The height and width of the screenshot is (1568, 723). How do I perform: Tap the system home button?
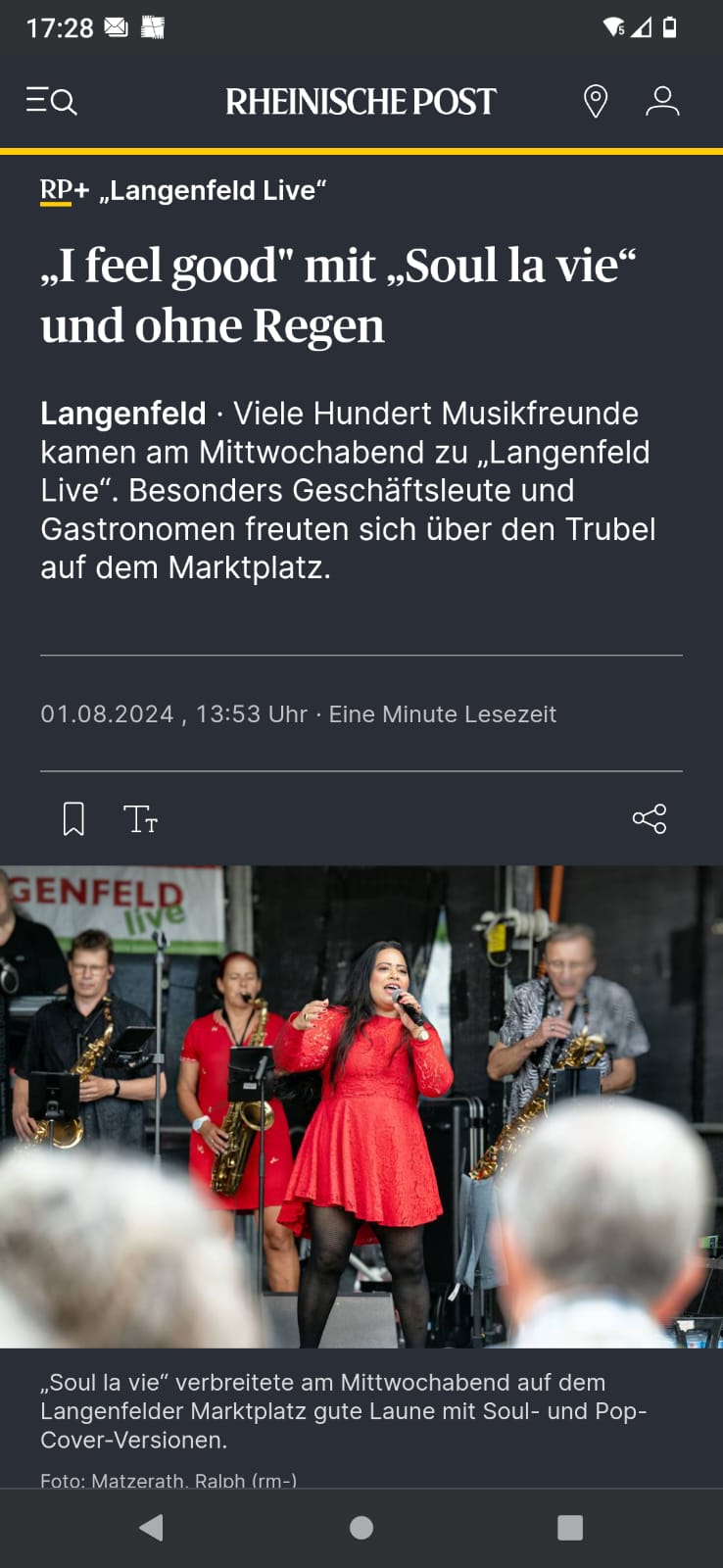(361, 1527)
